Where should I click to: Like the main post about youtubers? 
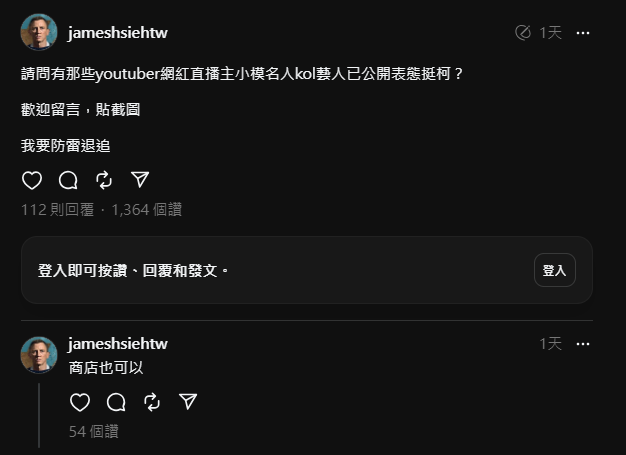pos(32,180)
